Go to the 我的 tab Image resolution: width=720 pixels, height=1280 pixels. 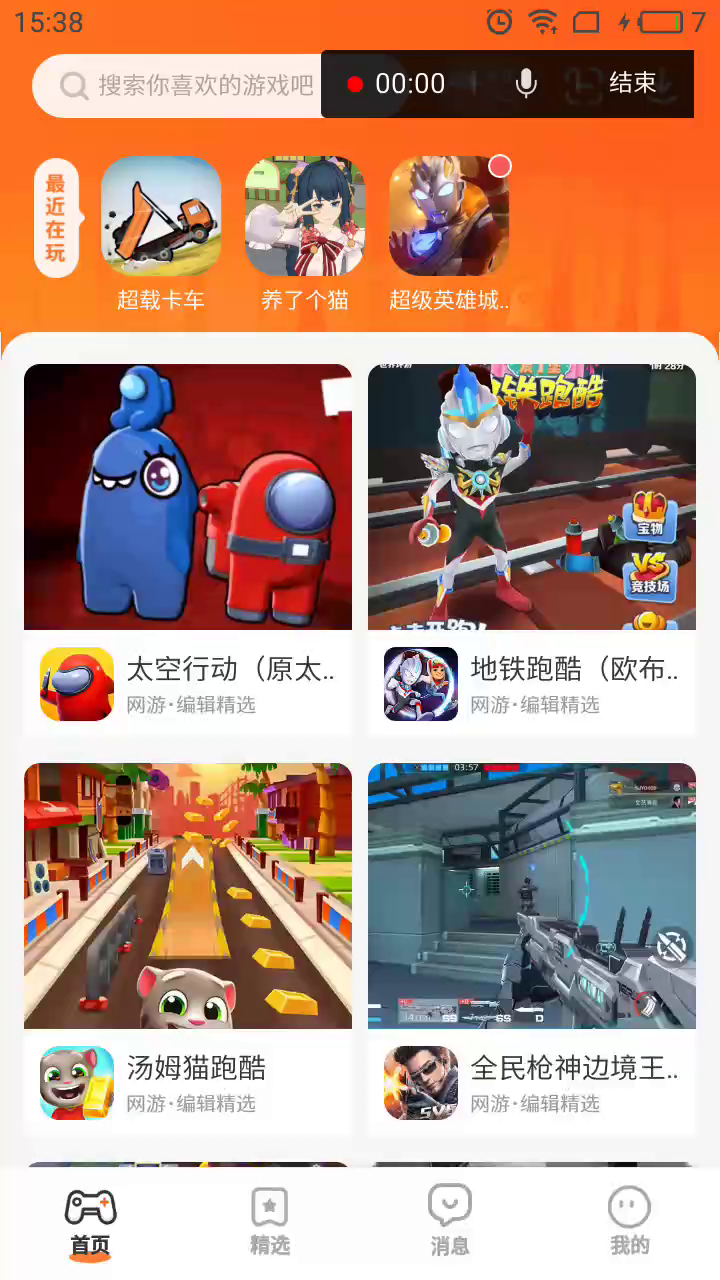[630, 1222]
